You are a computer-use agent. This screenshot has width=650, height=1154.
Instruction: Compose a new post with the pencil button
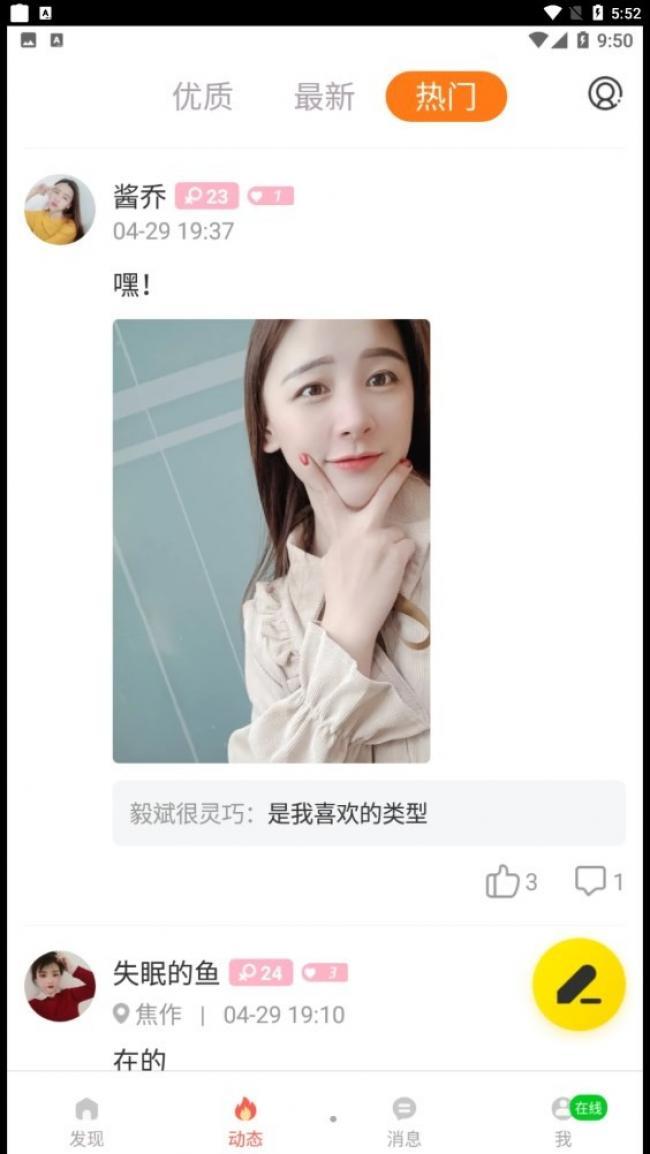click(x=579, y=984)
